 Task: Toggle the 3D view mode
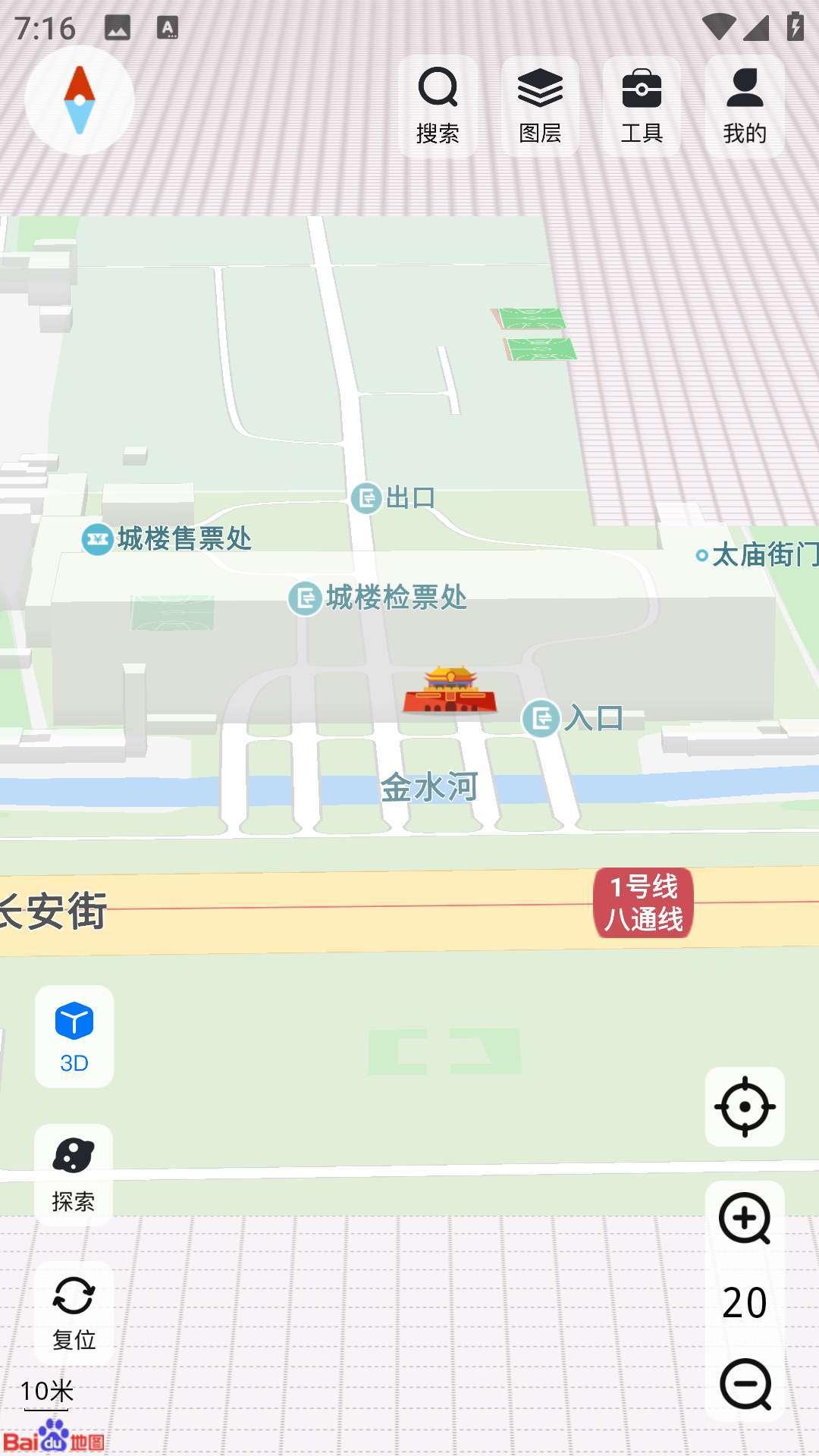click(x=74, y=1036)
